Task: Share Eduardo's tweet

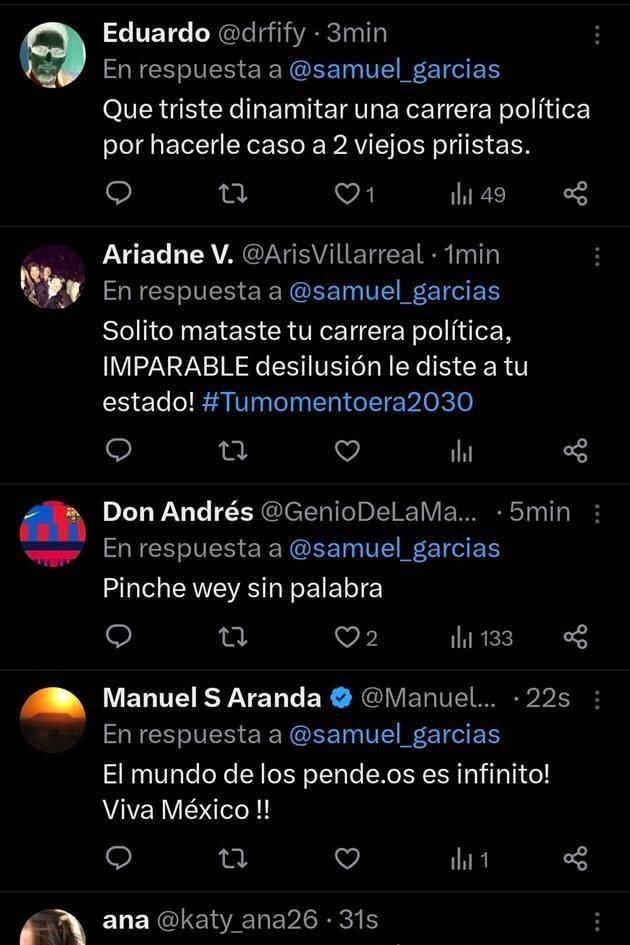Action: (575, 195)
